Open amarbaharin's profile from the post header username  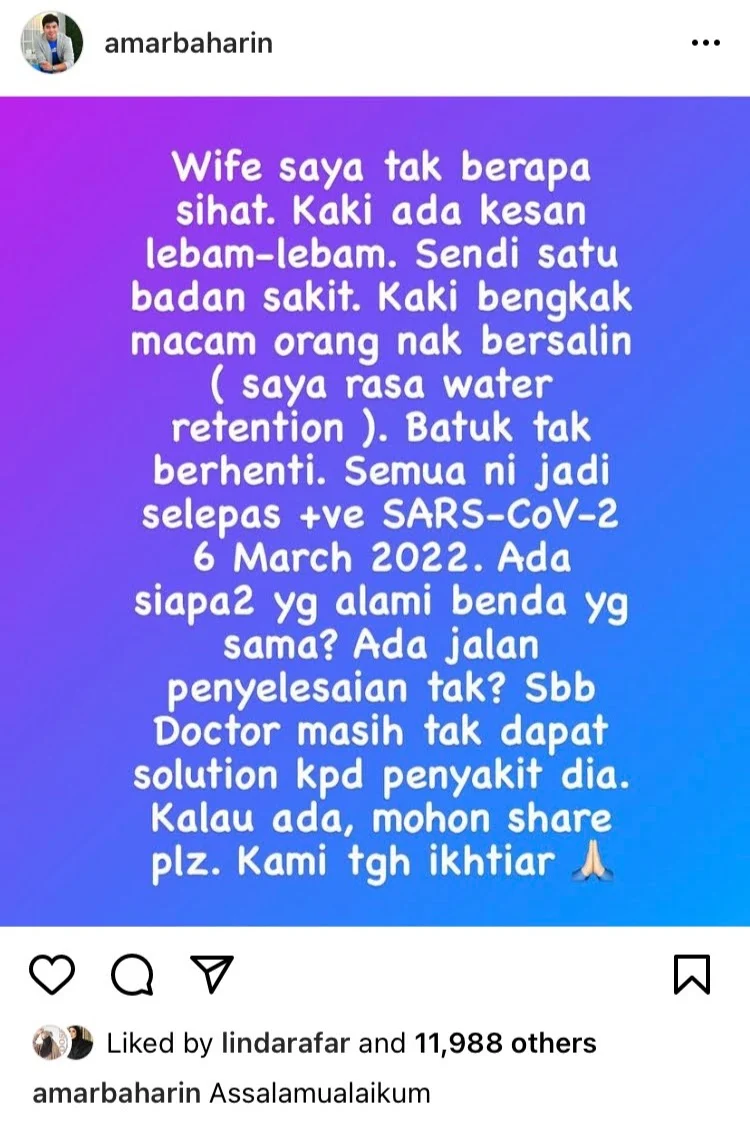[x=189, y=44]
